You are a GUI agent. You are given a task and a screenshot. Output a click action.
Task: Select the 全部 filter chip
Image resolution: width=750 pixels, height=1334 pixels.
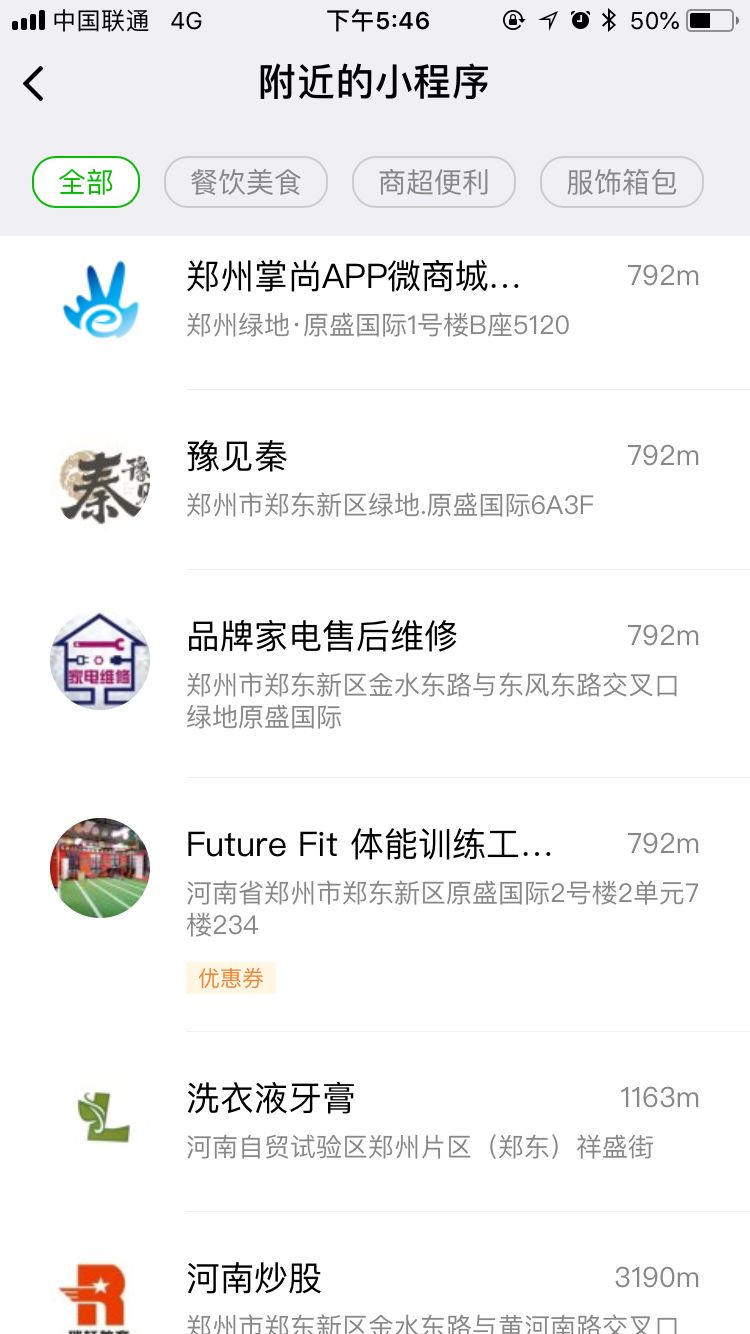(x=86, y=182)
